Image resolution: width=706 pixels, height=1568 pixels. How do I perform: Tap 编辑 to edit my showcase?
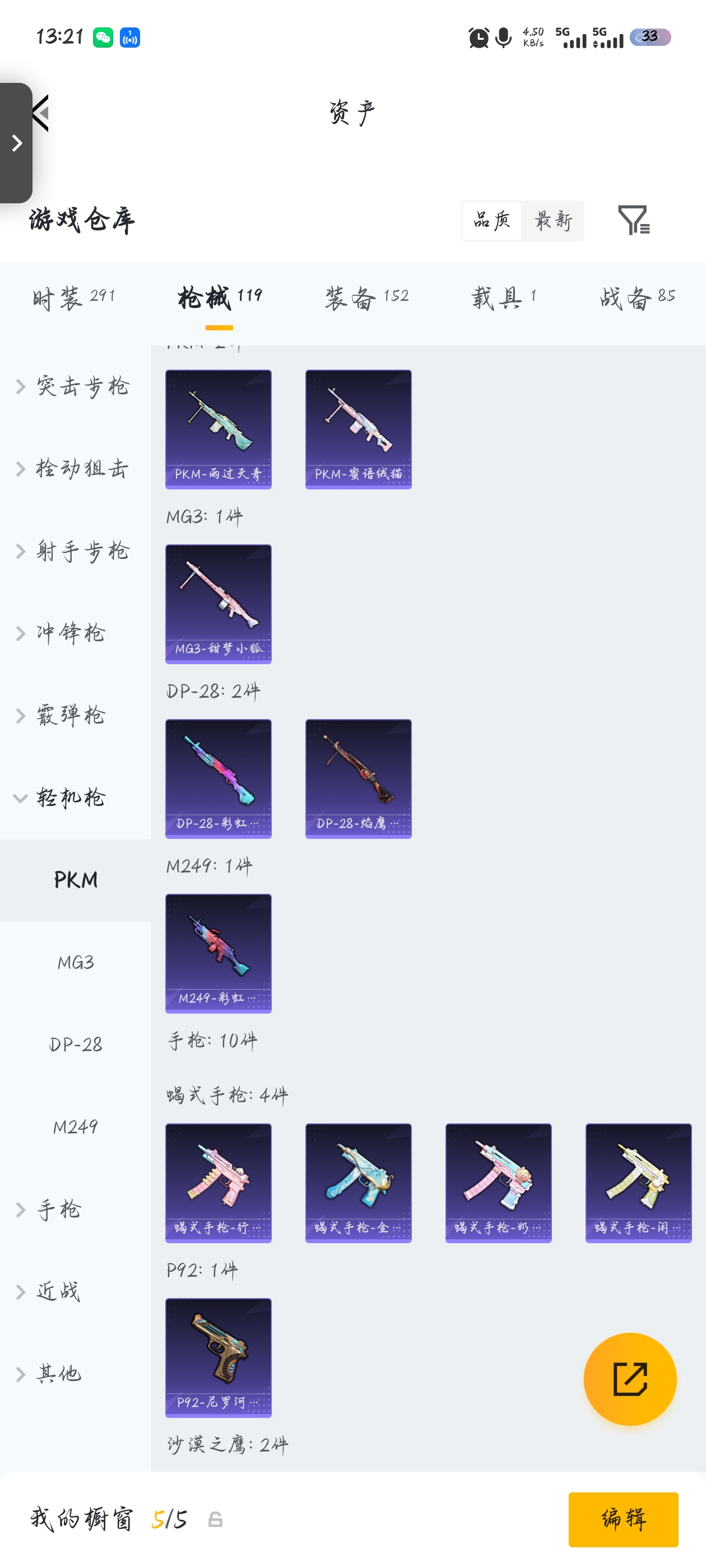pos(623,1519)
